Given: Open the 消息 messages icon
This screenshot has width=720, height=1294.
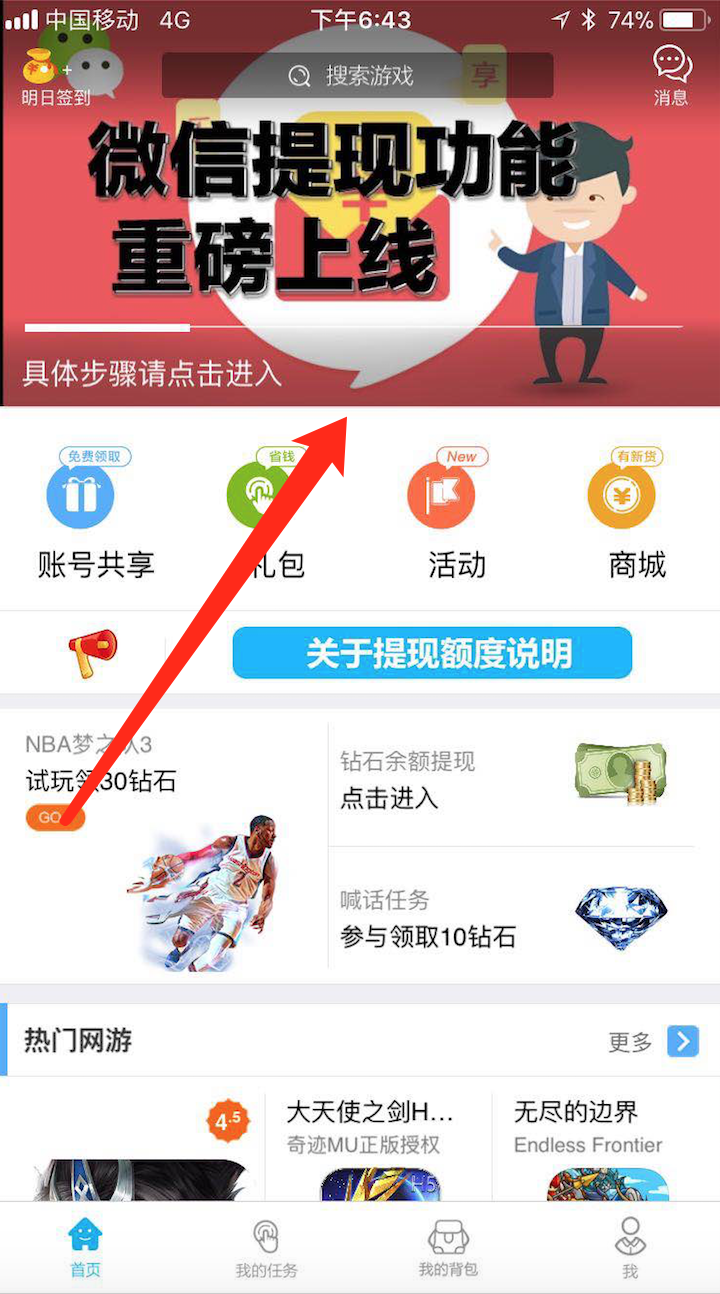Looking at the screenshot, I should tap(671, 74).
